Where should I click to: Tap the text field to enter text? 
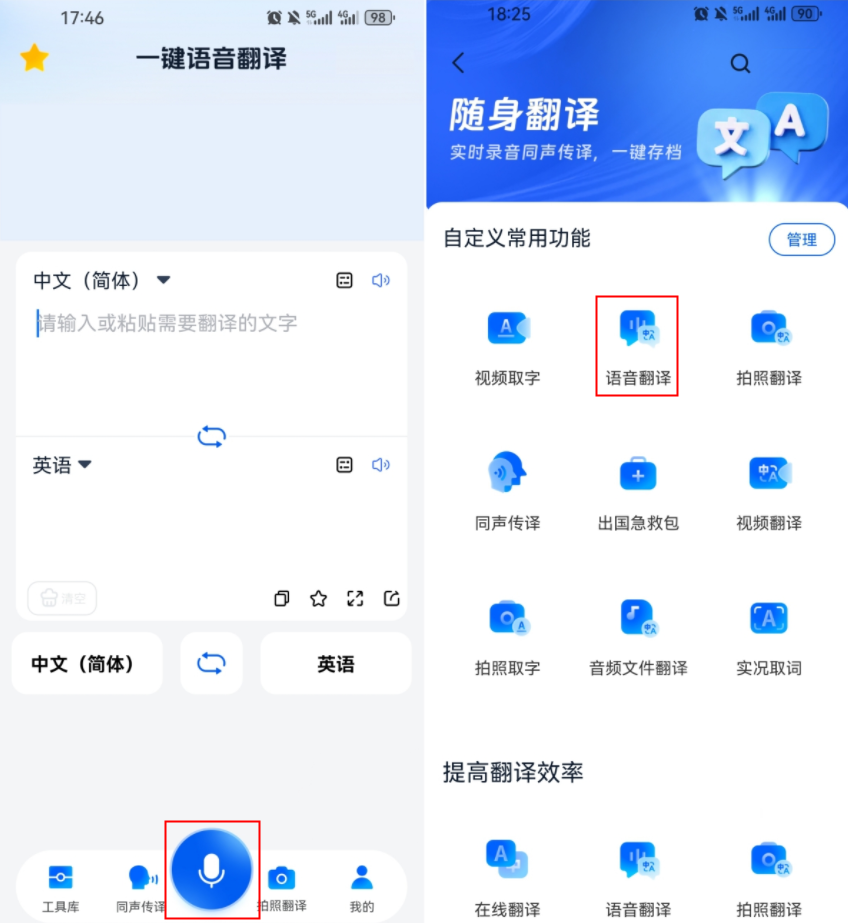(211, 363)
